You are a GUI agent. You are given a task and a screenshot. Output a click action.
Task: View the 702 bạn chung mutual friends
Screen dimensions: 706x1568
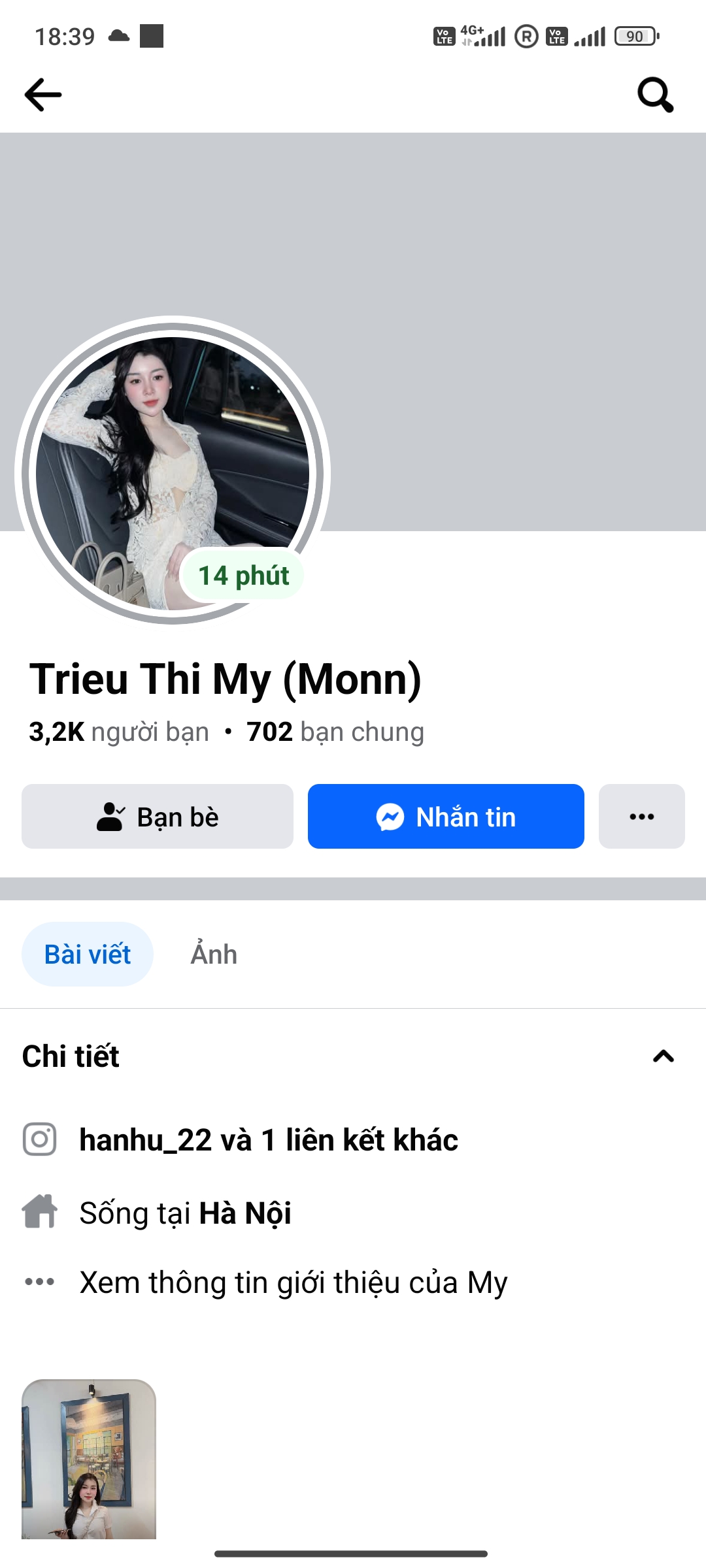[335, 732]
